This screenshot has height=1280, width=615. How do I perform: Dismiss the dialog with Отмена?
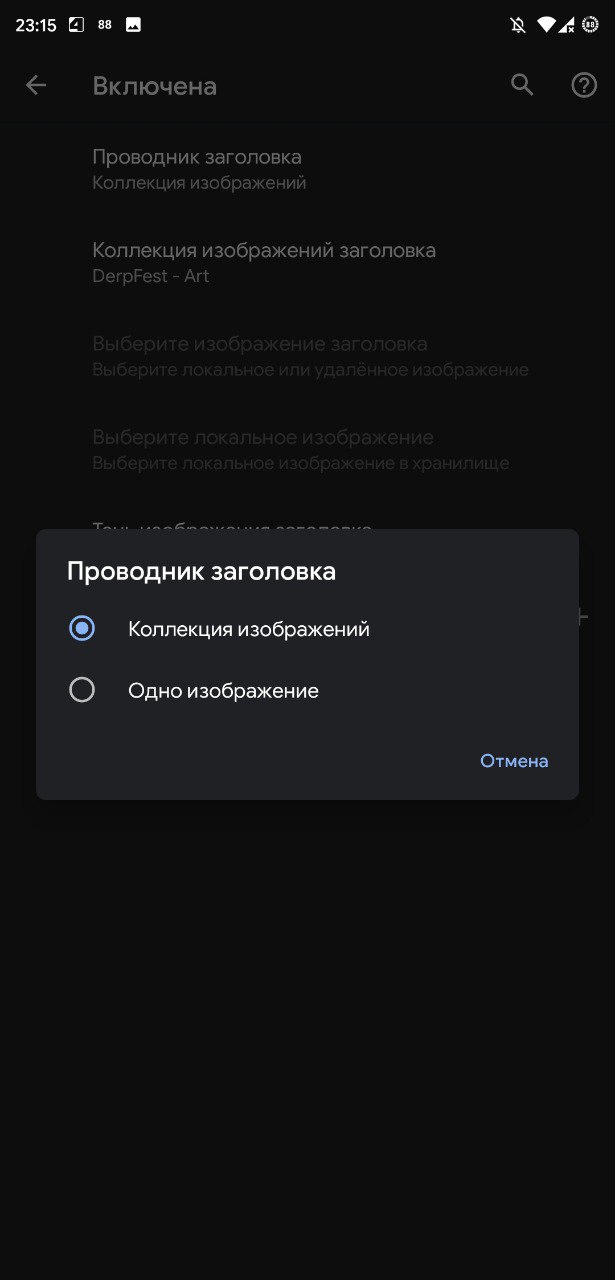pyautogui.click(x=514, y=761)
